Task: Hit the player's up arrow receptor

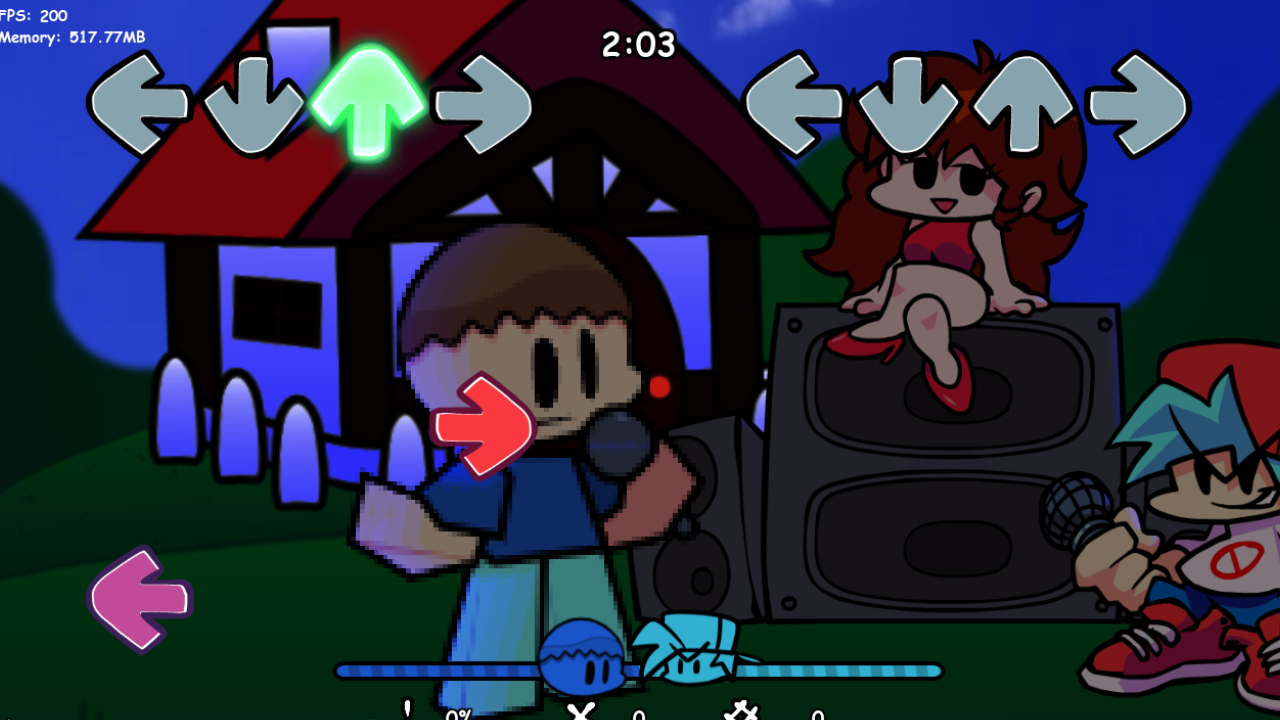Action: (x=1022, y=104)
